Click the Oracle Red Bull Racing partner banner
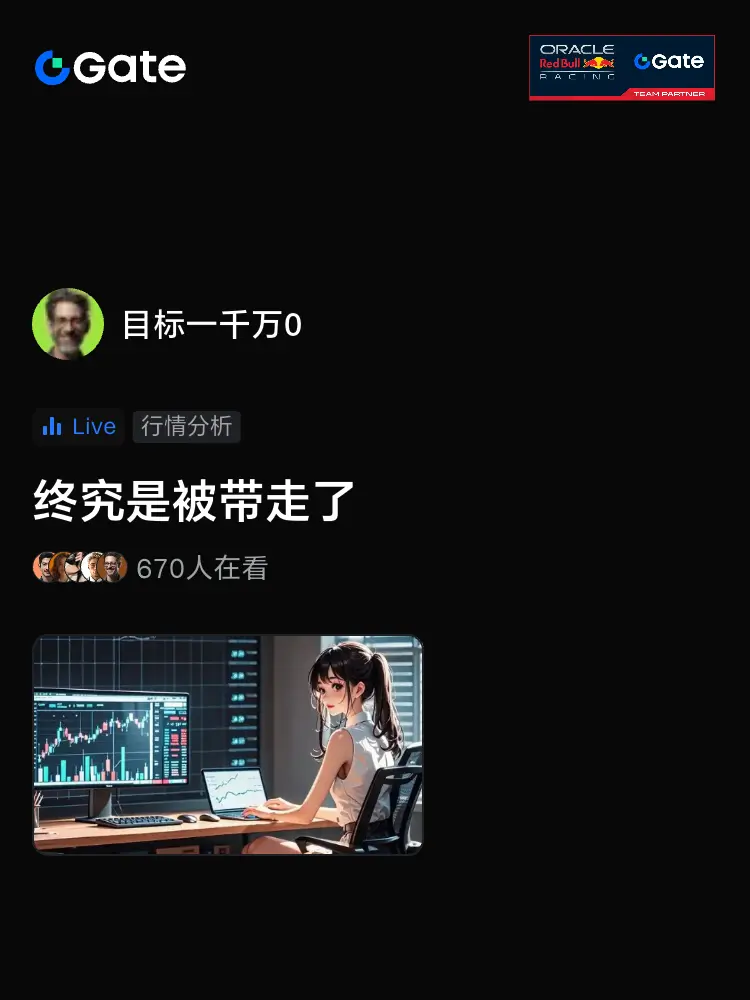The image size is (750, 1000). [x=622, y=67]
